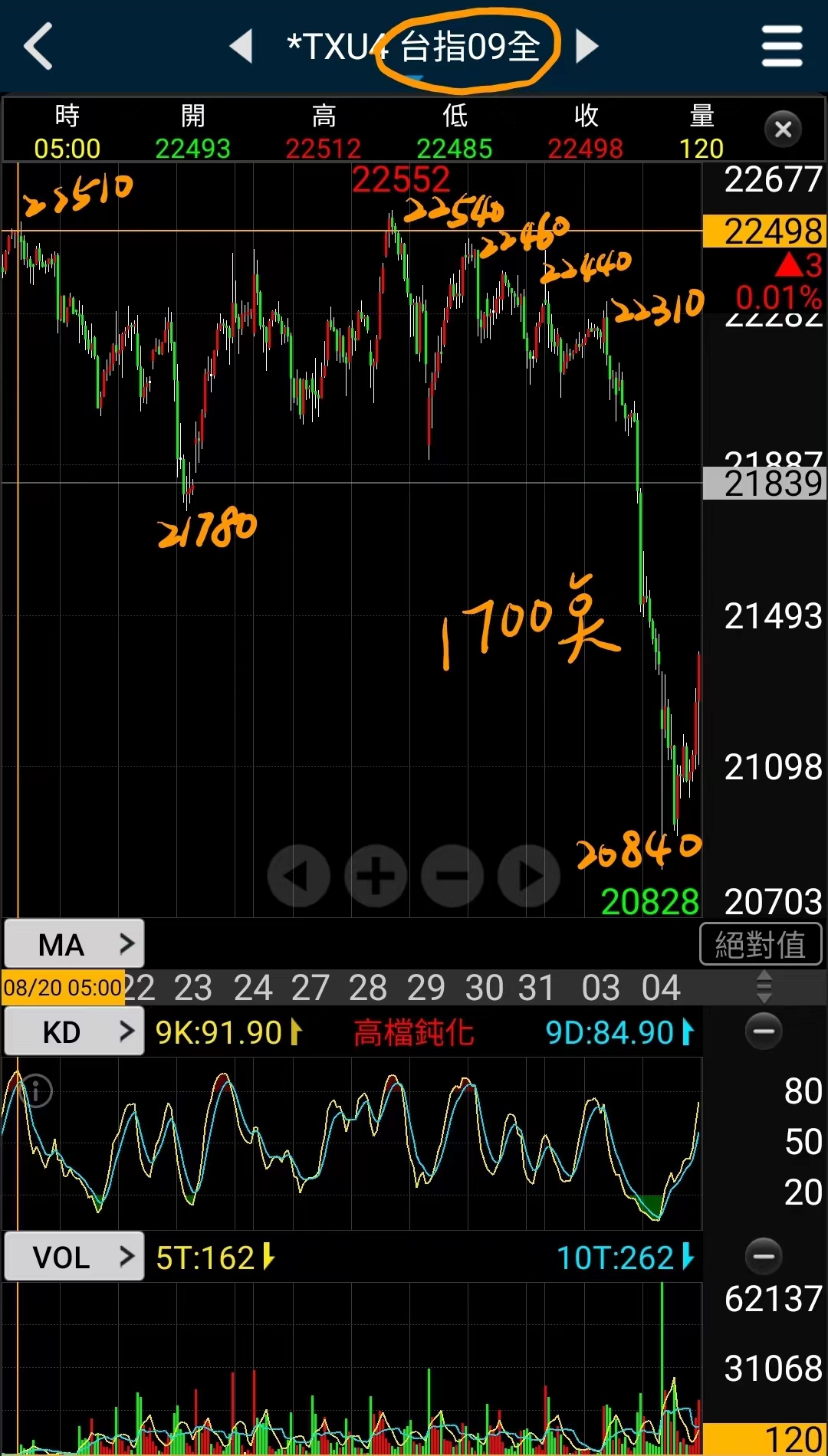Tap the panel resize handle beside dates
Screen dimensions: 828x1456
(x=764, y=987)
